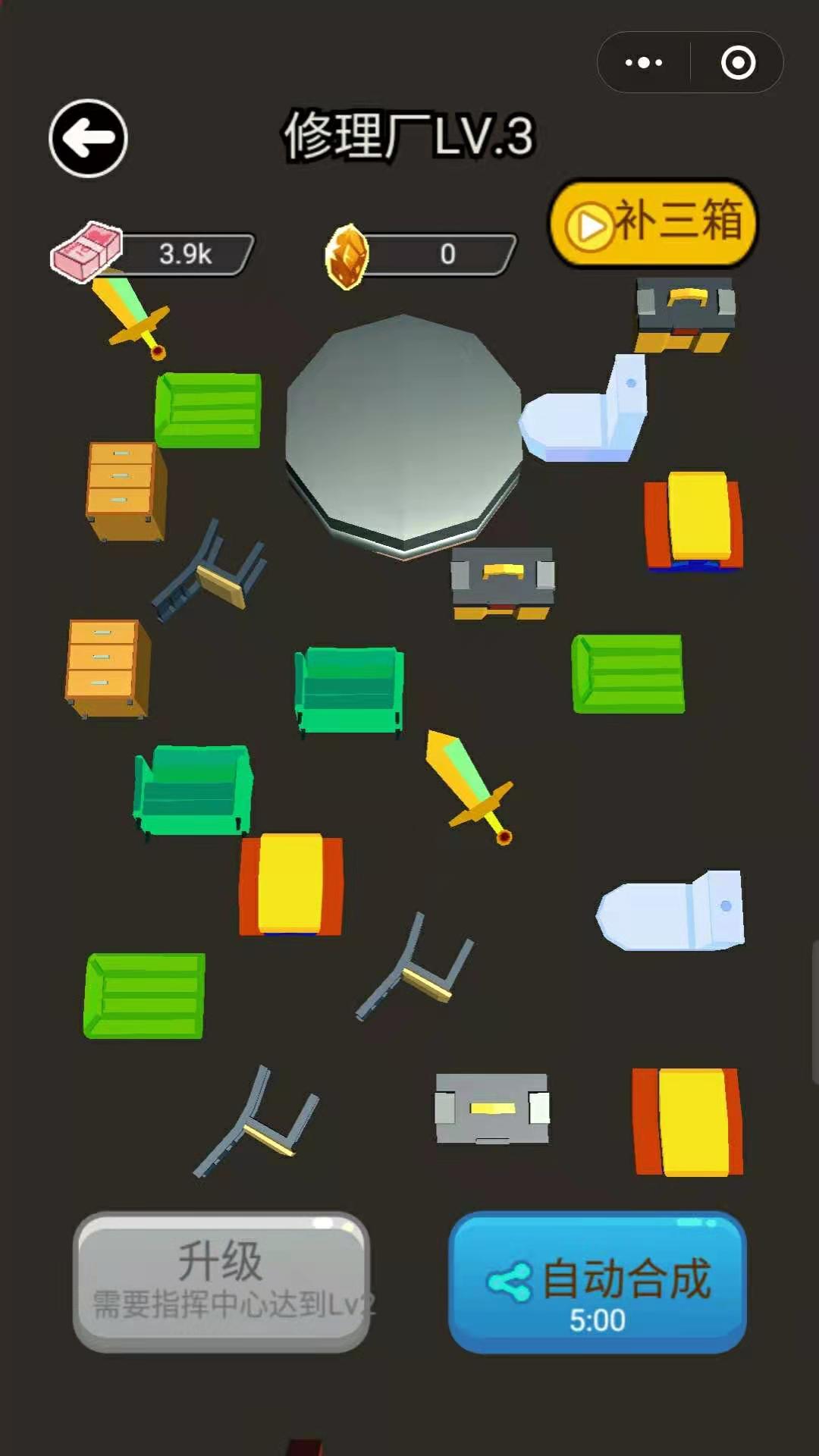Close the mini program with the circle icon
819x1456 pixels.
(x=738, y=62)
